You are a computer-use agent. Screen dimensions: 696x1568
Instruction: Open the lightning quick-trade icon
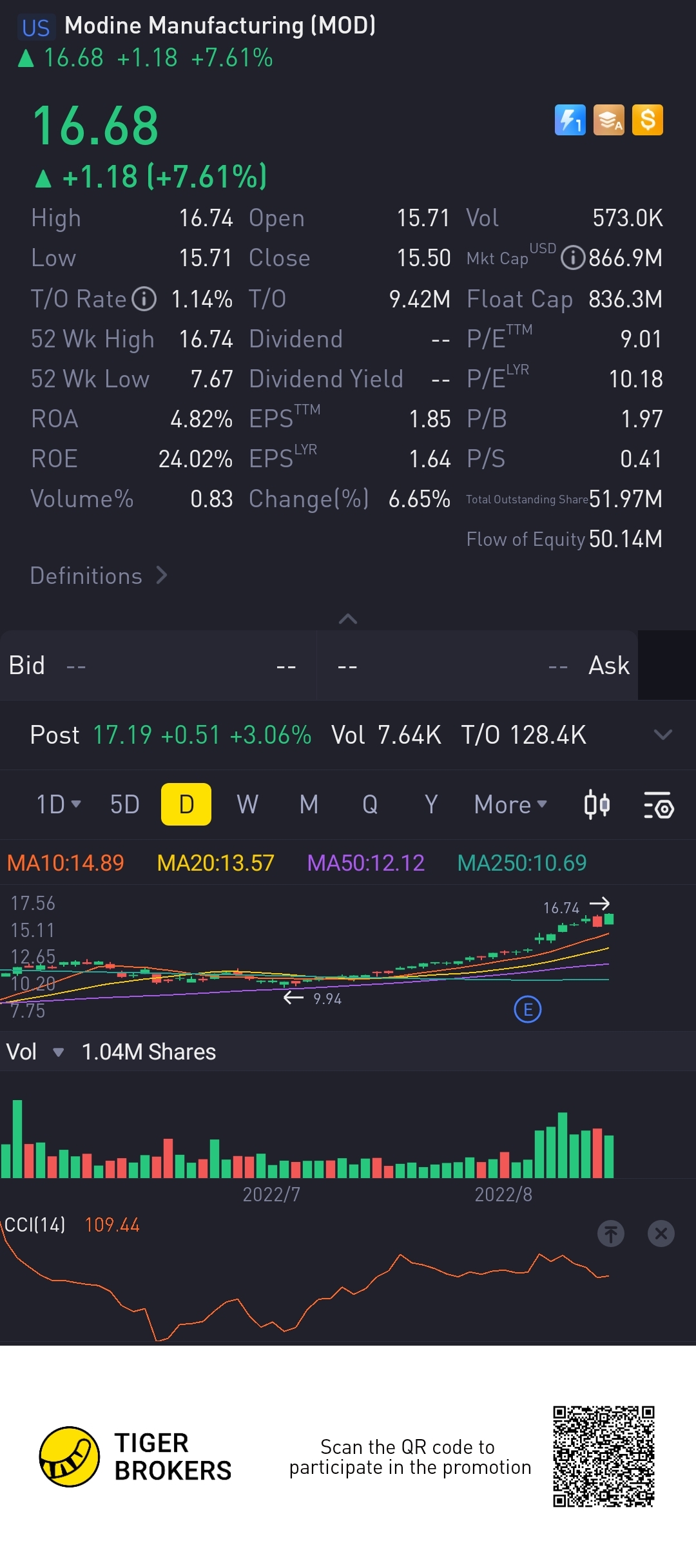click(x=570, y=120)
